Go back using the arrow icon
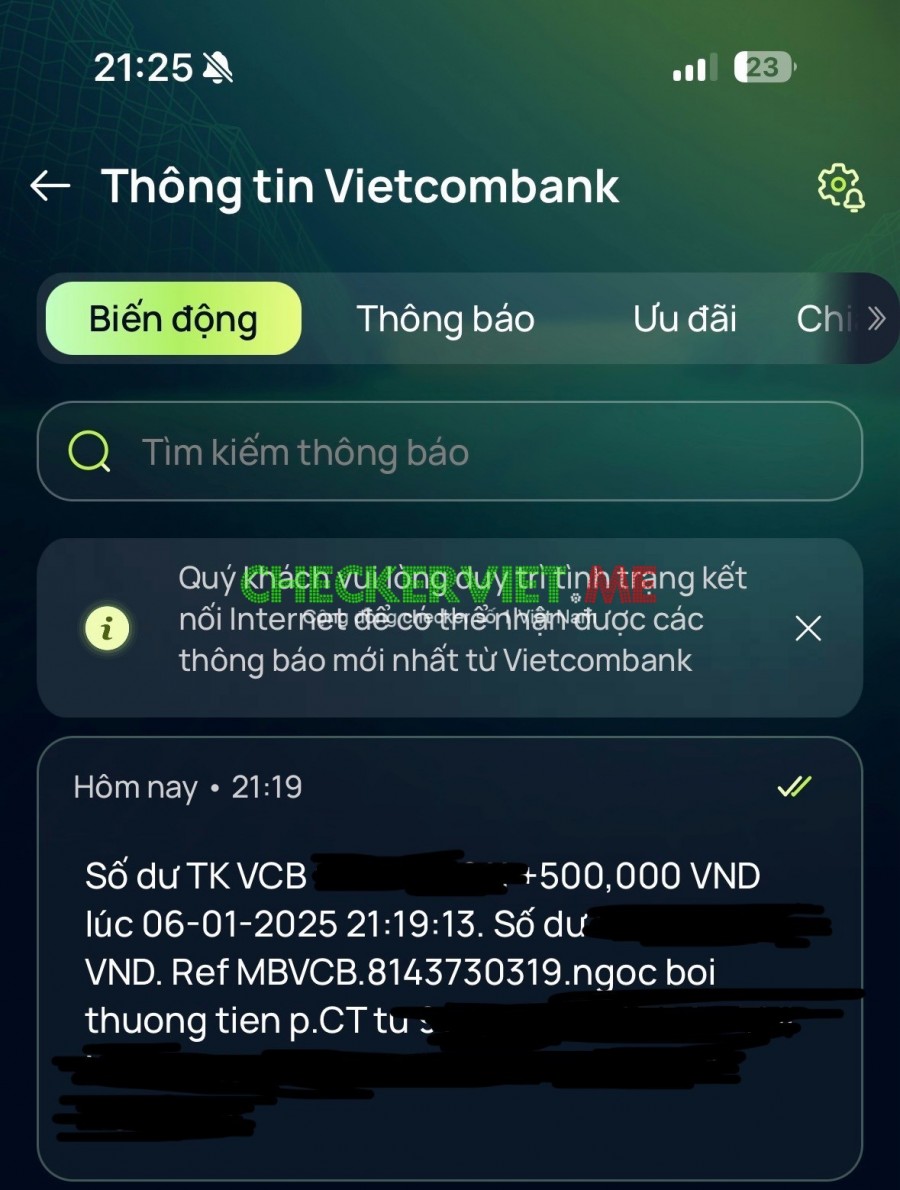The height and width of the screenshot is (1190, 900). click(x=50, y=186)
